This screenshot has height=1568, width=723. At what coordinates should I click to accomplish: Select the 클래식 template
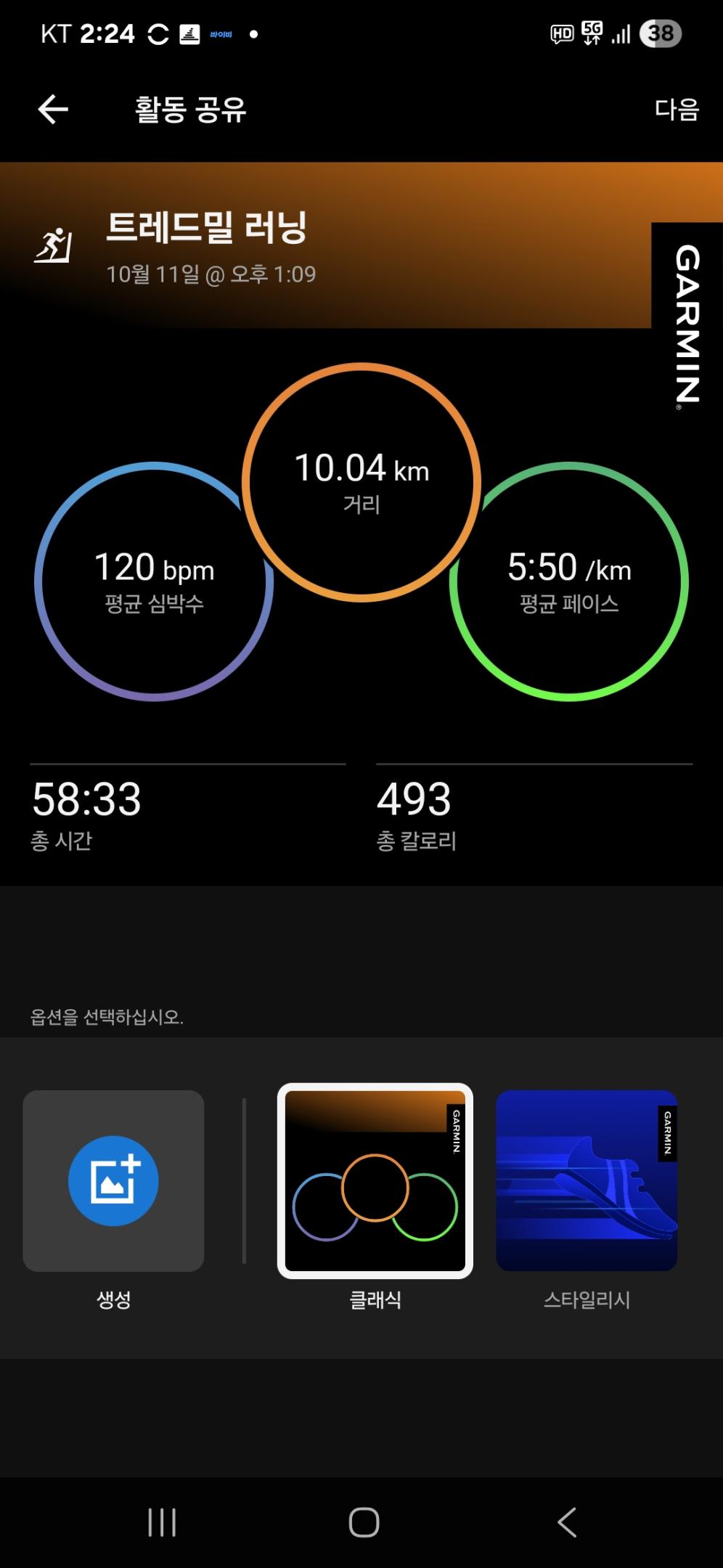point(375,1181)
